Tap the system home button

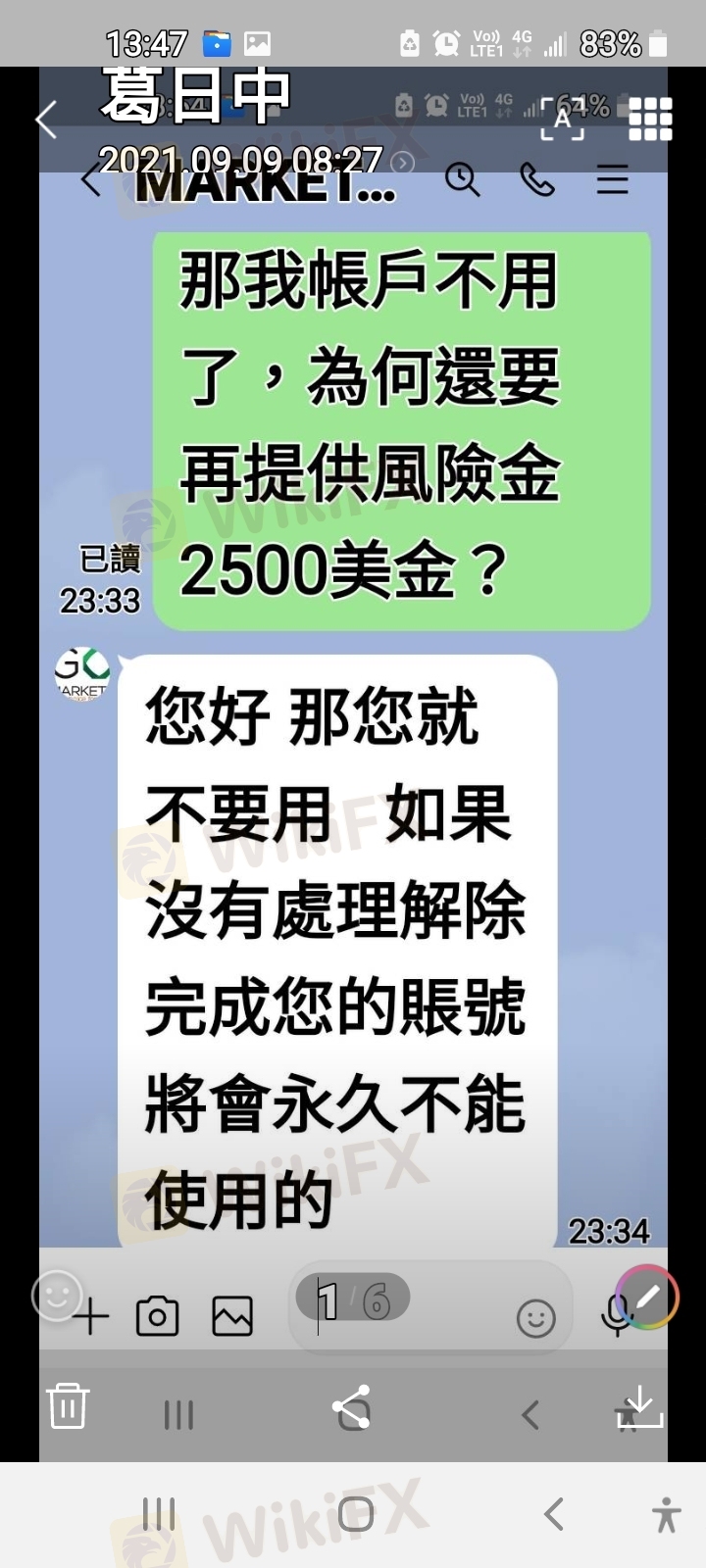[355, 1514]
